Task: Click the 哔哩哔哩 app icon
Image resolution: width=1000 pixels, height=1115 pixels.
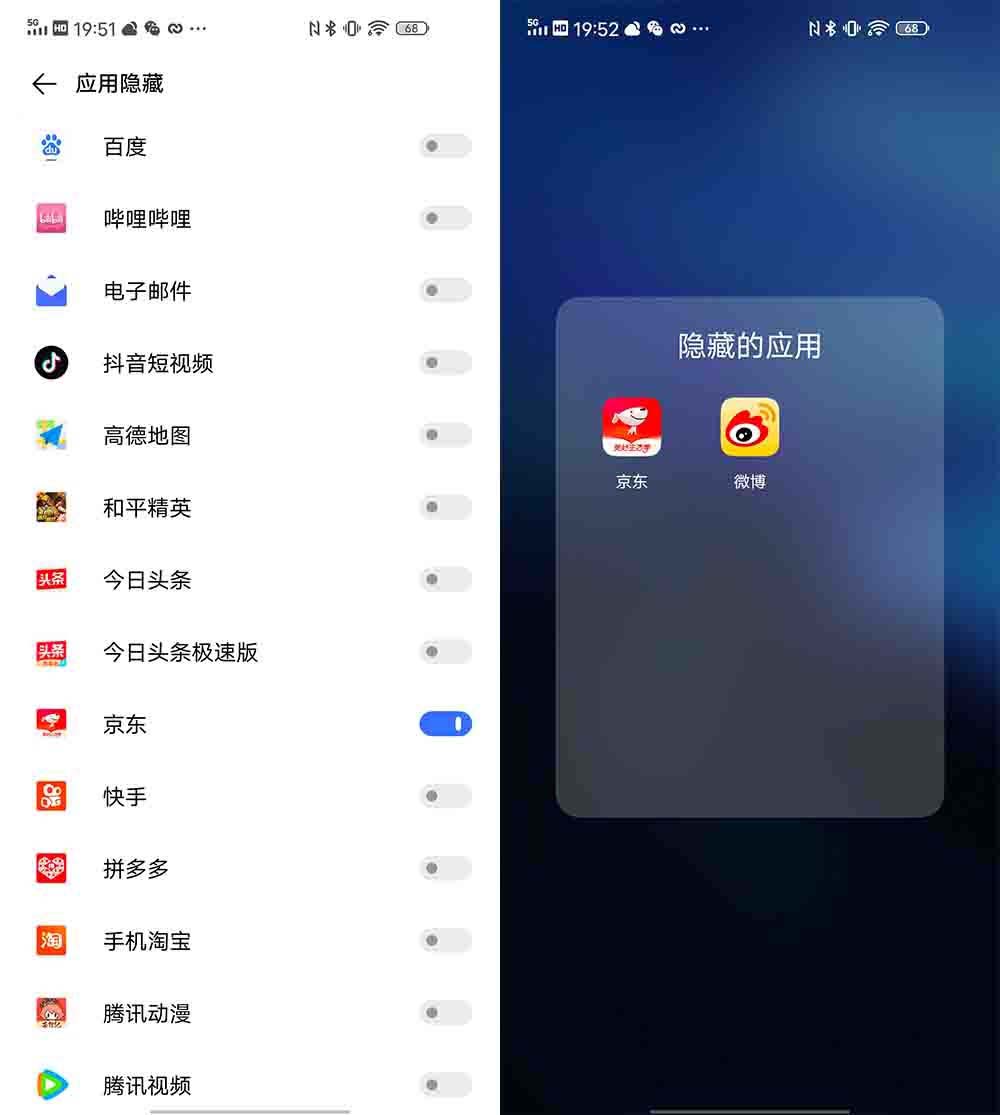Action: pyautogui.click(x=52, y=218)
